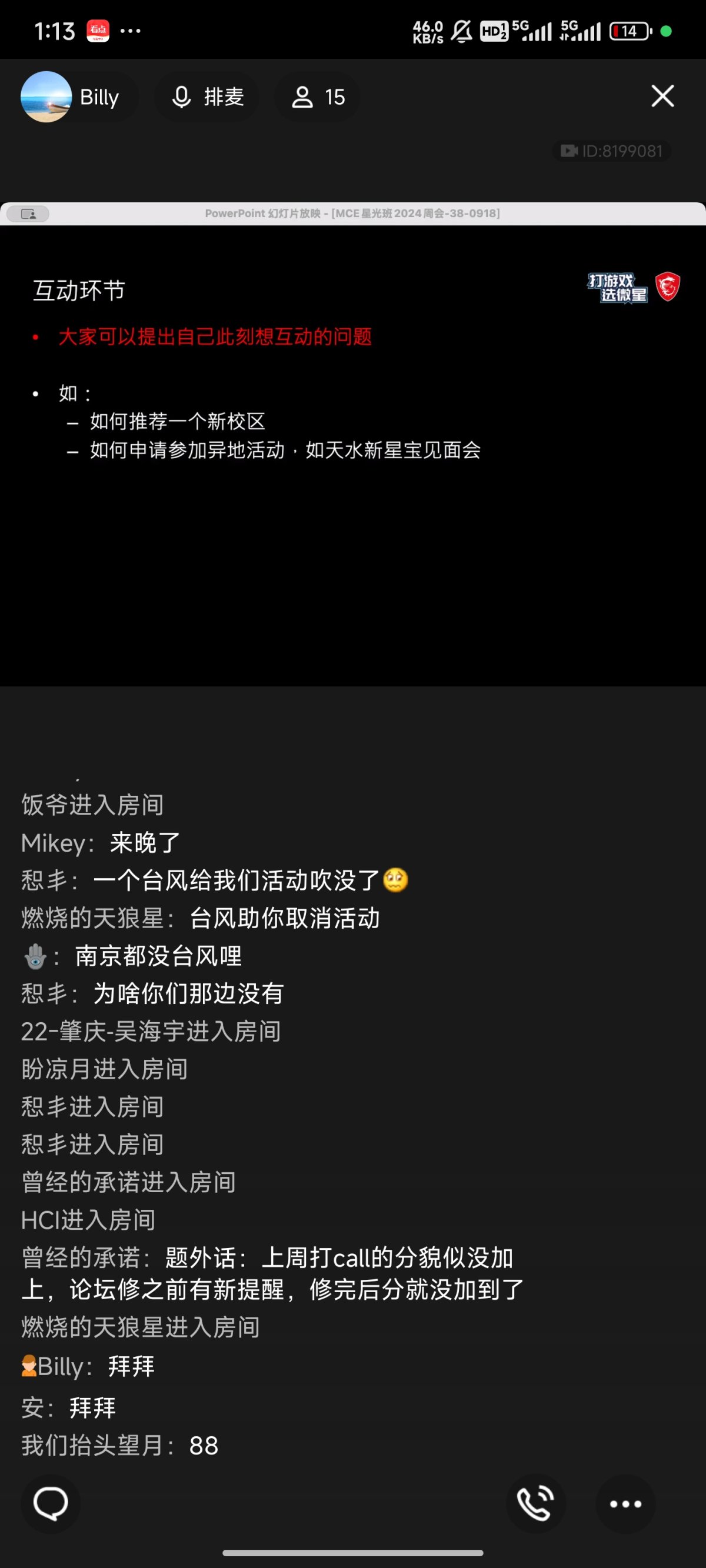Tap the 排麦 mic queue button
The width and height of the screenshot is (706, 1568).
pos(207,97)
